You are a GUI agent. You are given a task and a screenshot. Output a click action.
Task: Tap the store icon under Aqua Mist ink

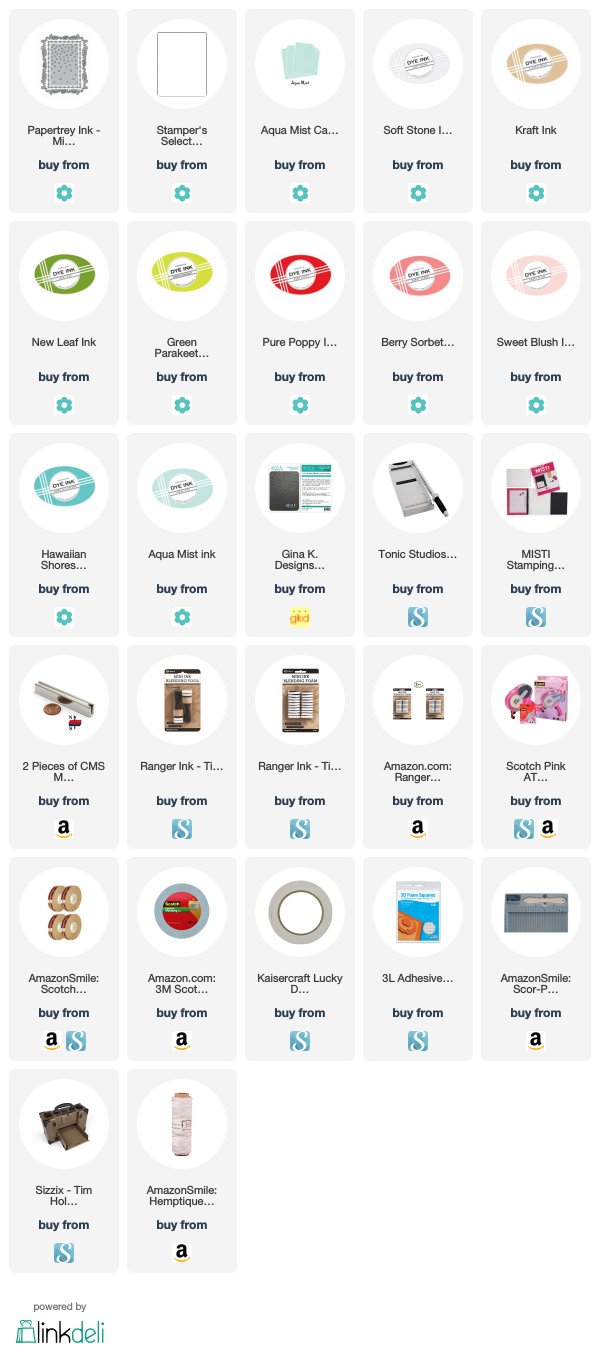coord(182,617)
